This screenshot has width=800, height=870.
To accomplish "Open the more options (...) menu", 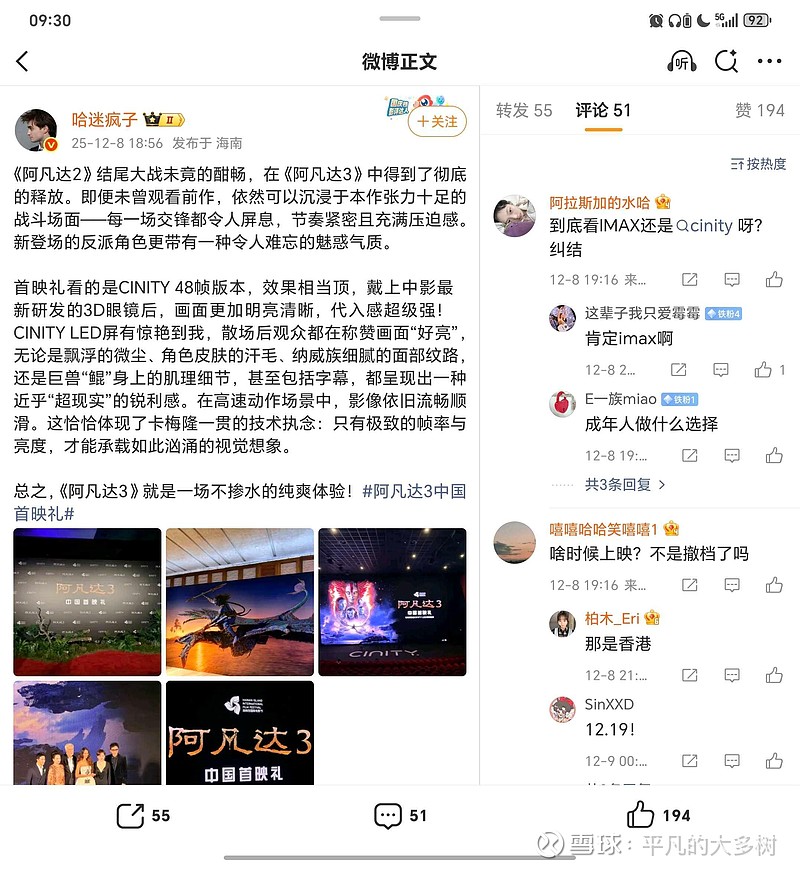I will 770,61.
